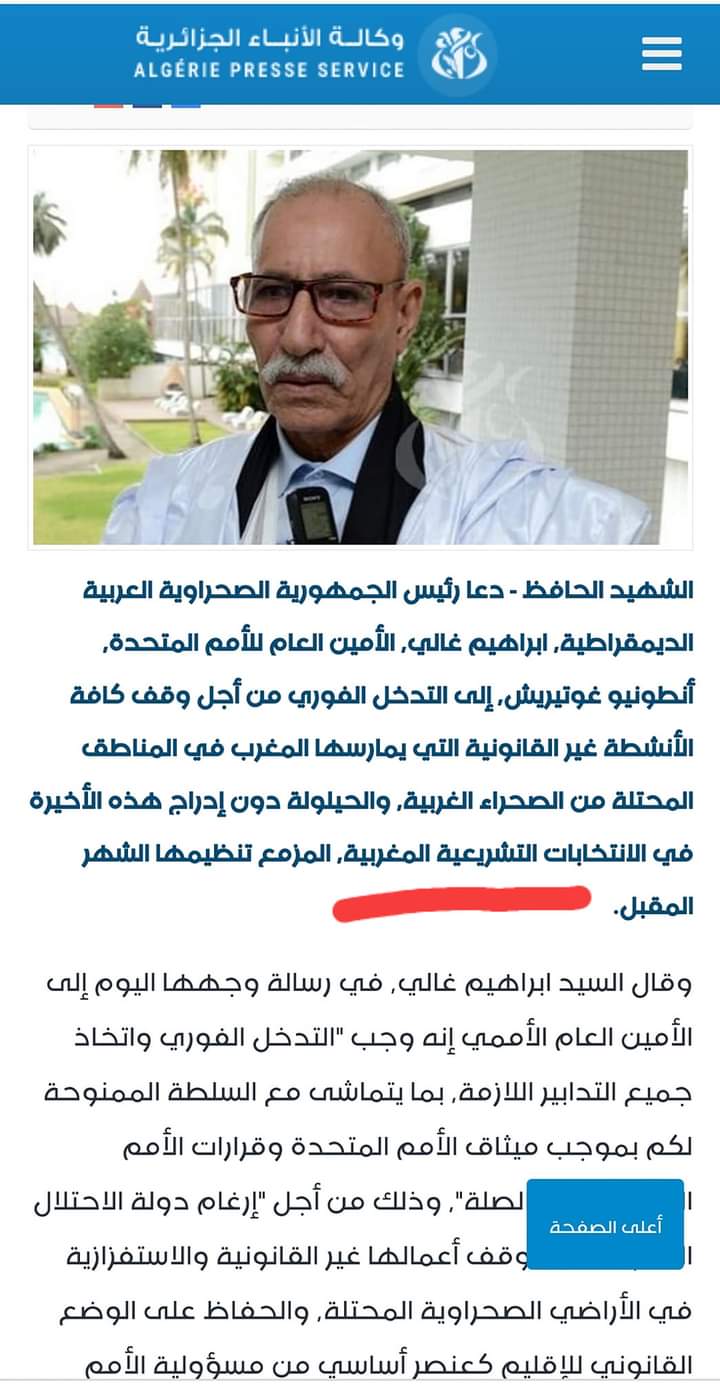Open the hamburger menu
Viewport: 720px width, 1387px height.
point(661,53)
